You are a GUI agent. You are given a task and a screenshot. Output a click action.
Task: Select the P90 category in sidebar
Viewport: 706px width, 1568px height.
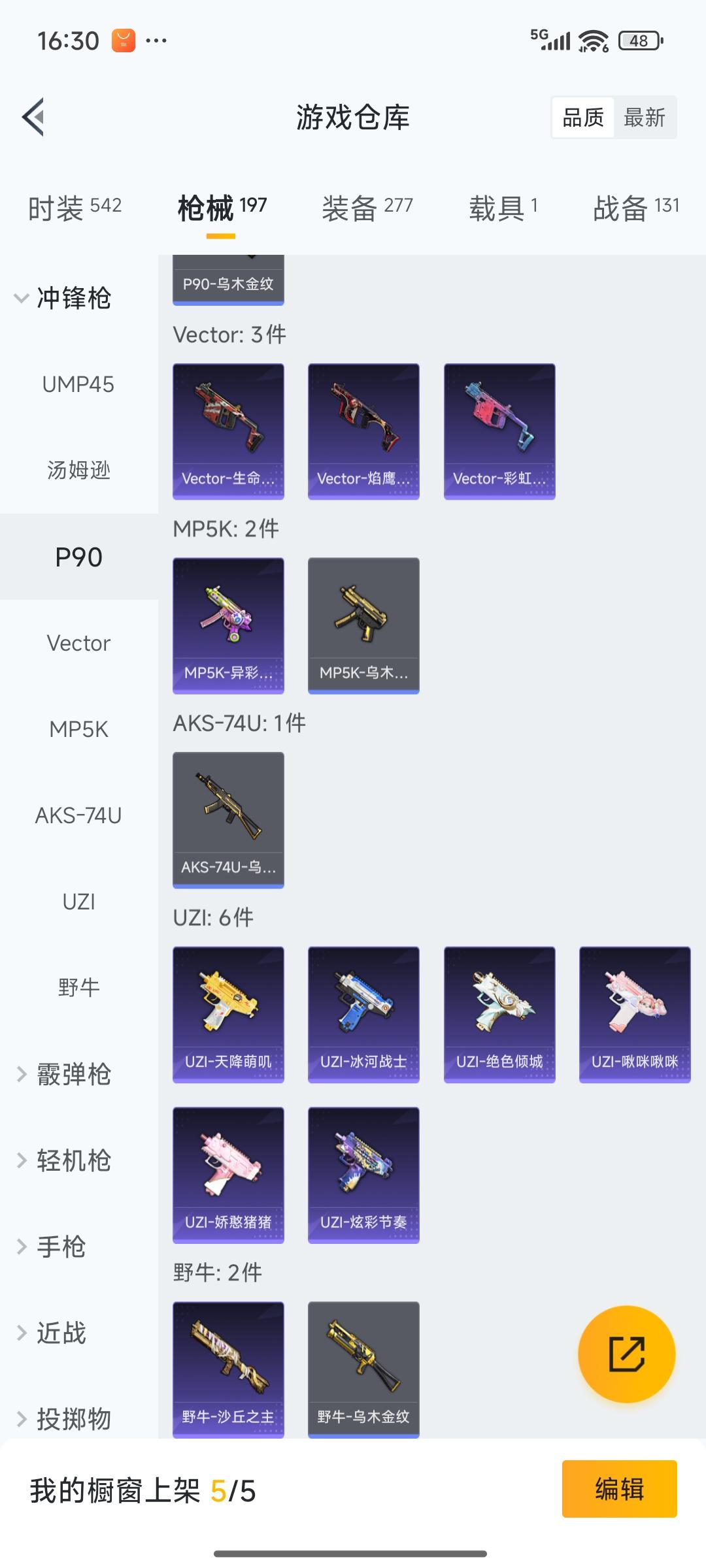pos(78,557)
